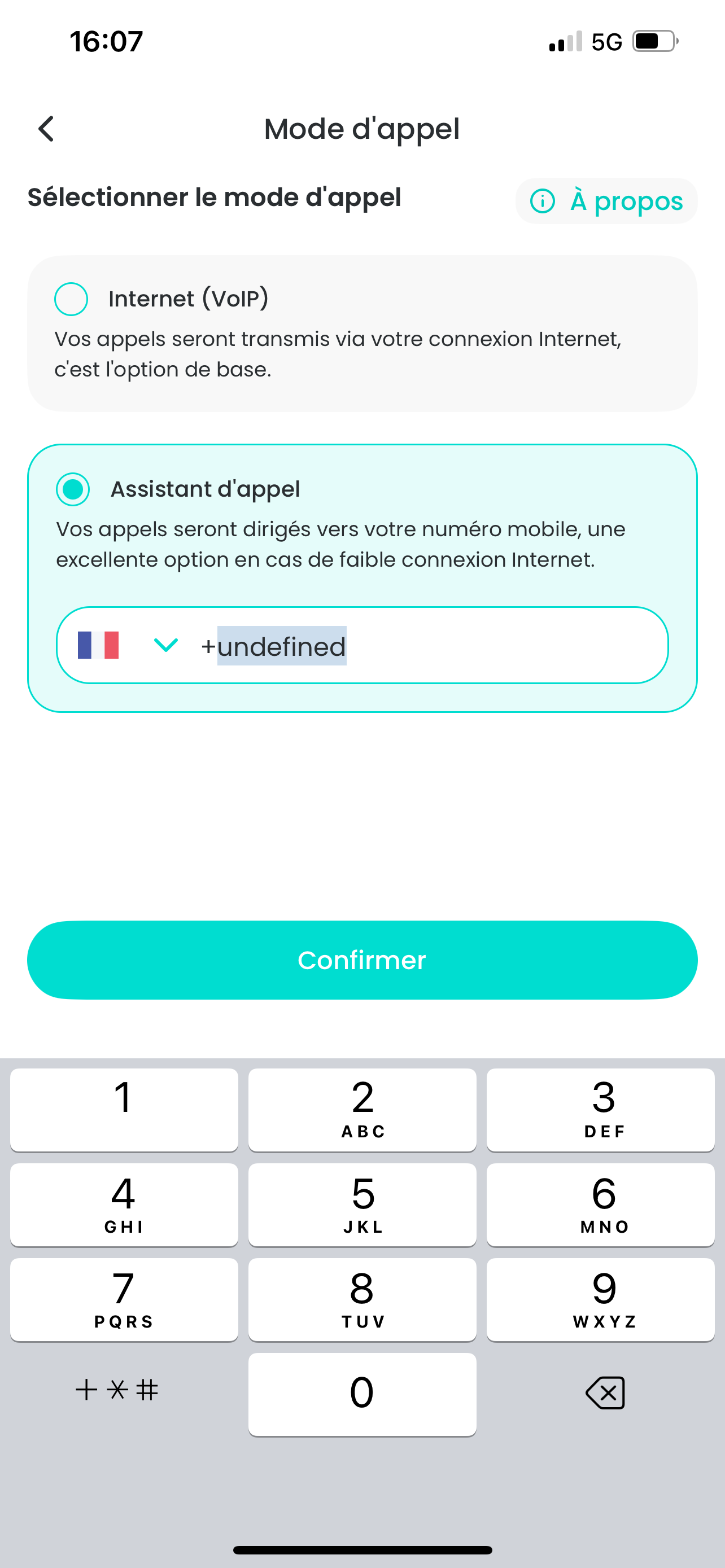Open the +*# symbols key
Screen dimensions: 725x1568
117,1390
